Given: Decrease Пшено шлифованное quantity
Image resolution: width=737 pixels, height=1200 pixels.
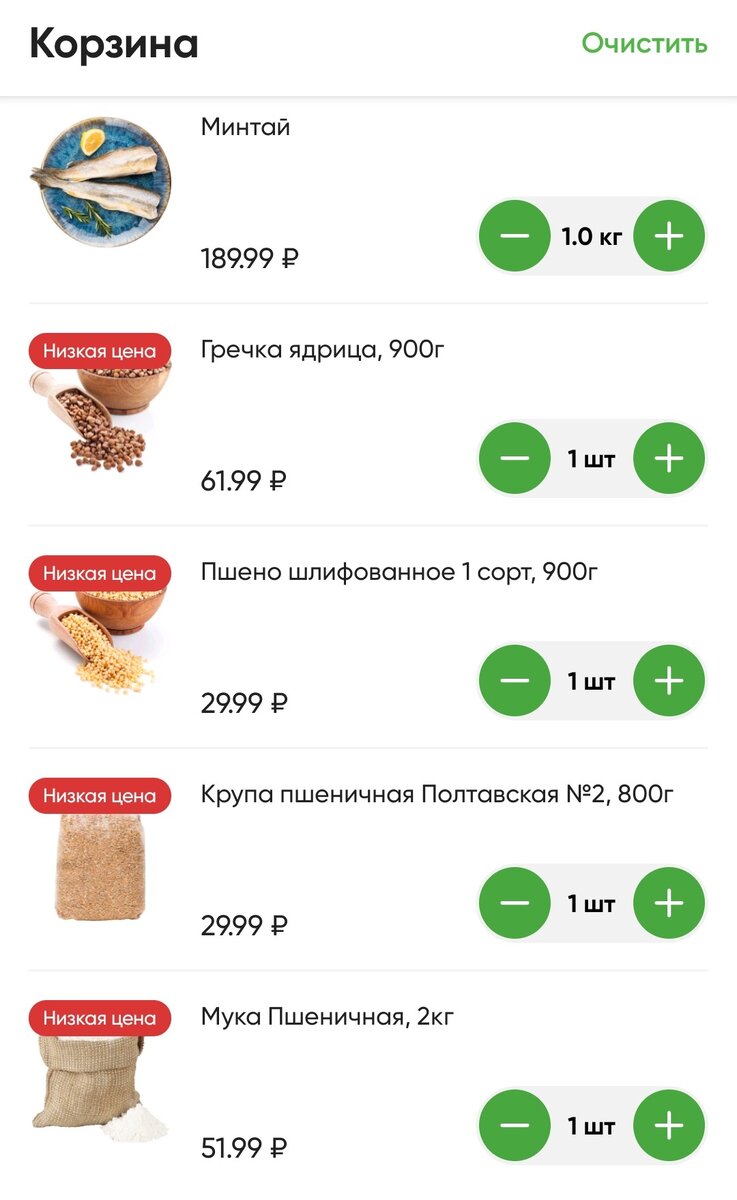Looking at the screenshot, I should tap(515, 681).
